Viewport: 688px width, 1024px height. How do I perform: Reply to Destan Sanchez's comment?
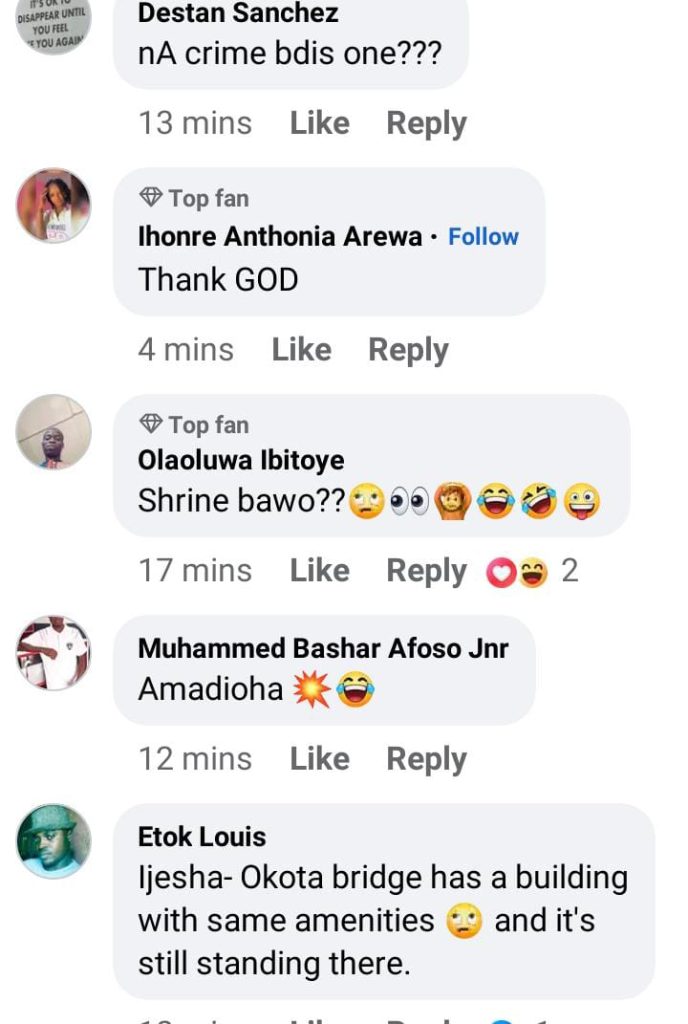[426, 123]
